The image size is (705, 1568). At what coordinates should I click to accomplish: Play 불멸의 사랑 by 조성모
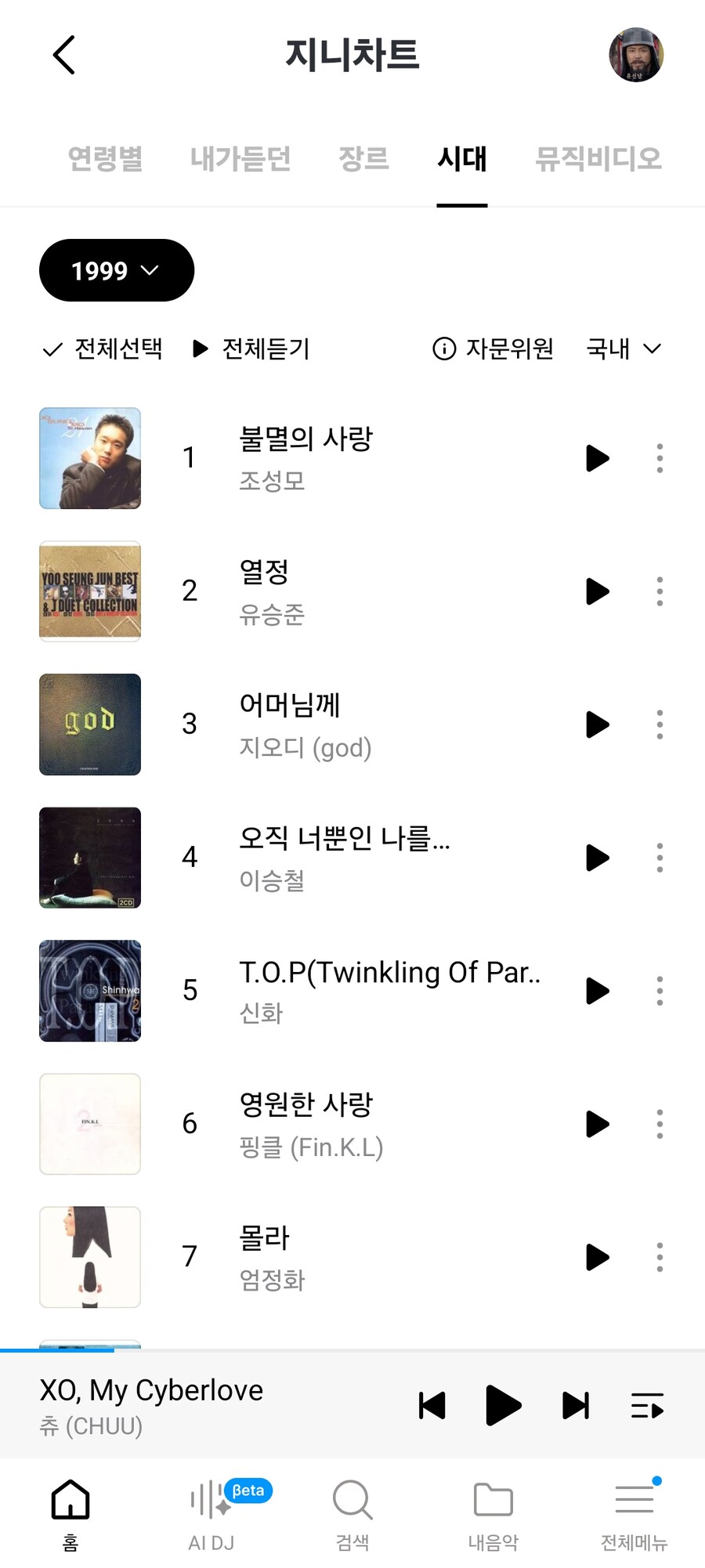point(597,458)
